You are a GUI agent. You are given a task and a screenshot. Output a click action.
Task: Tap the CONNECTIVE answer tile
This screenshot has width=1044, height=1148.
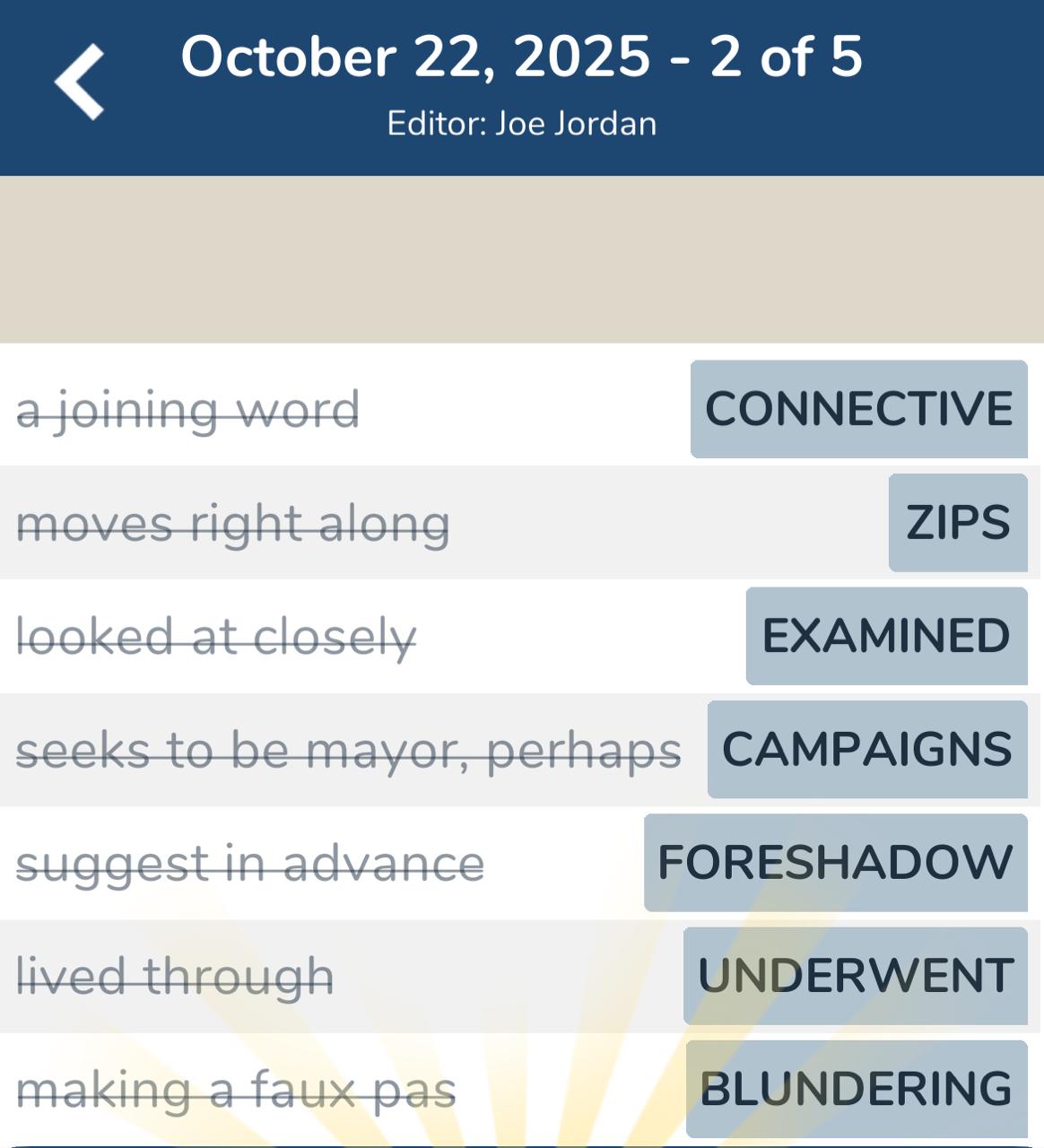click(x=858, y=409)
